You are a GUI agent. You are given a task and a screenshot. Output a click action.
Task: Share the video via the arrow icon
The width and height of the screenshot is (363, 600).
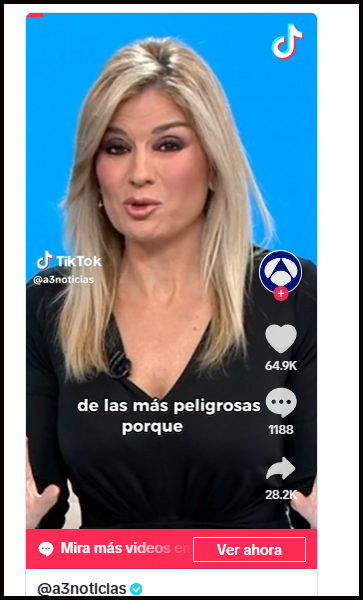(x=281, y=468)
